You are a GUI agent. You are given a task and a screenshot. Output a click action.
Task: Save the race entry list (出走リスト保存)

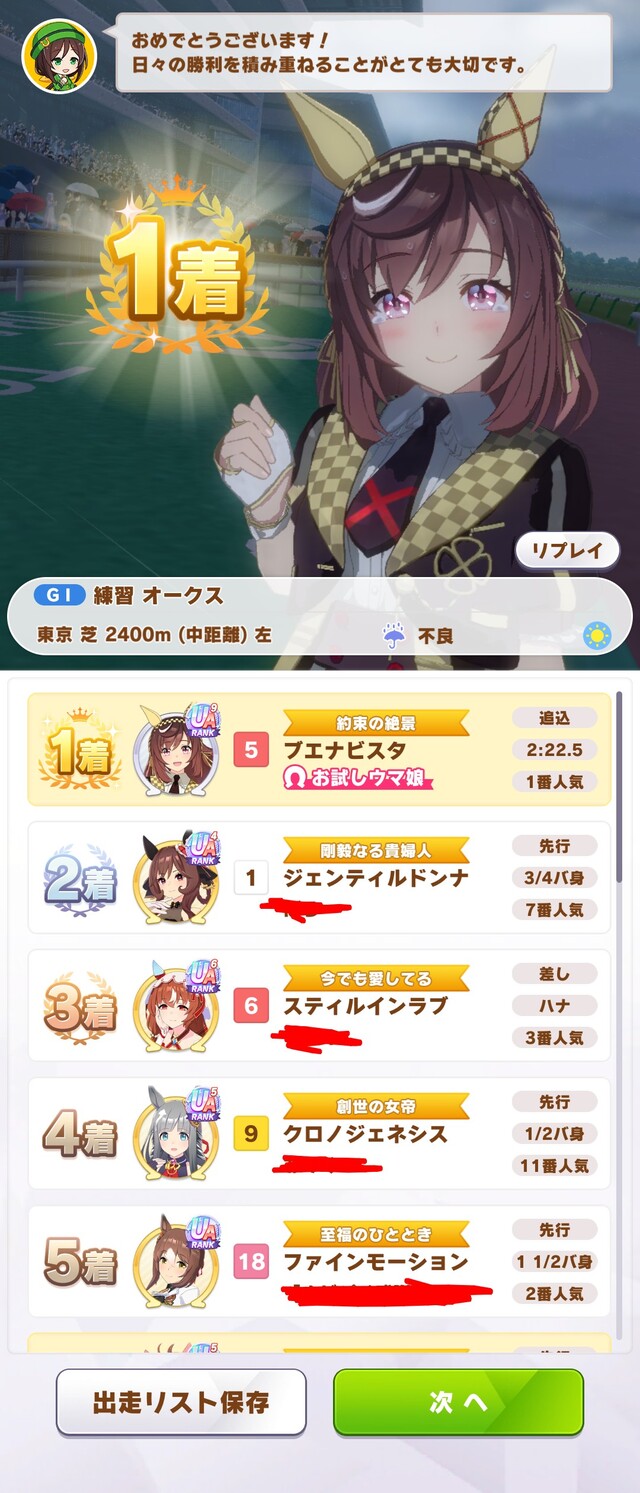181,1402
